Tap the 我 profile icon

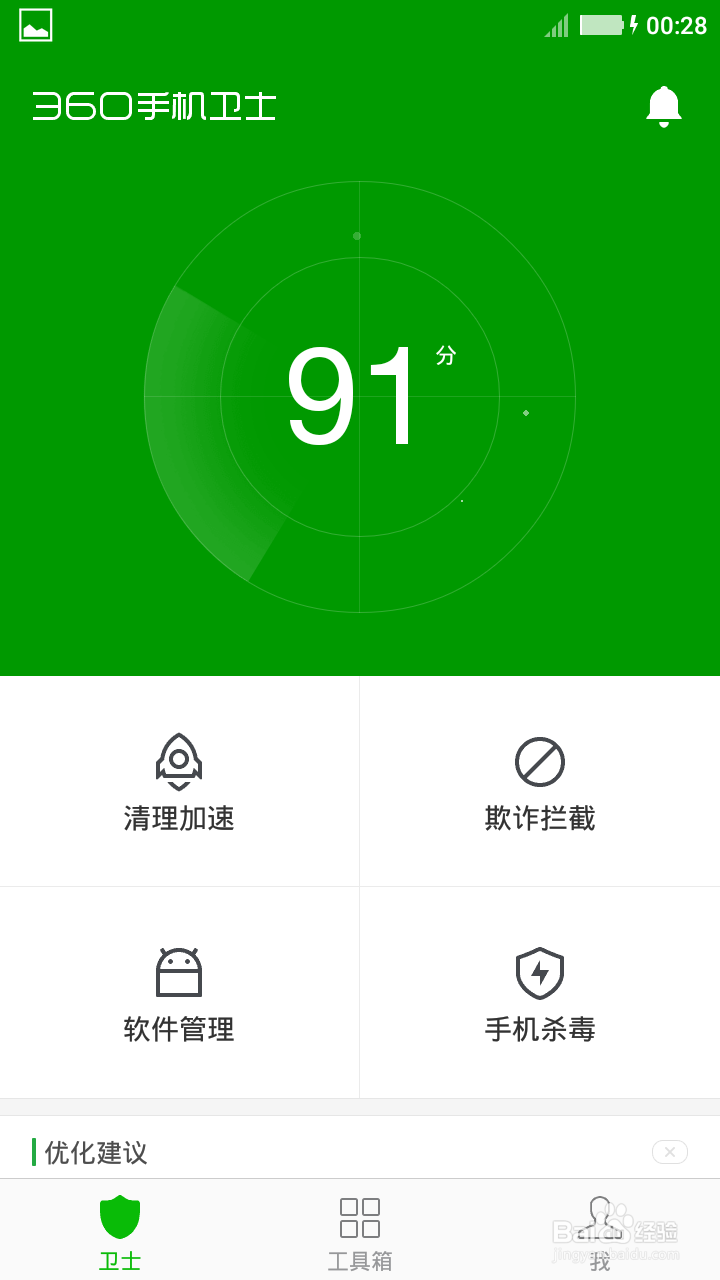click(x=601, y=1215)
